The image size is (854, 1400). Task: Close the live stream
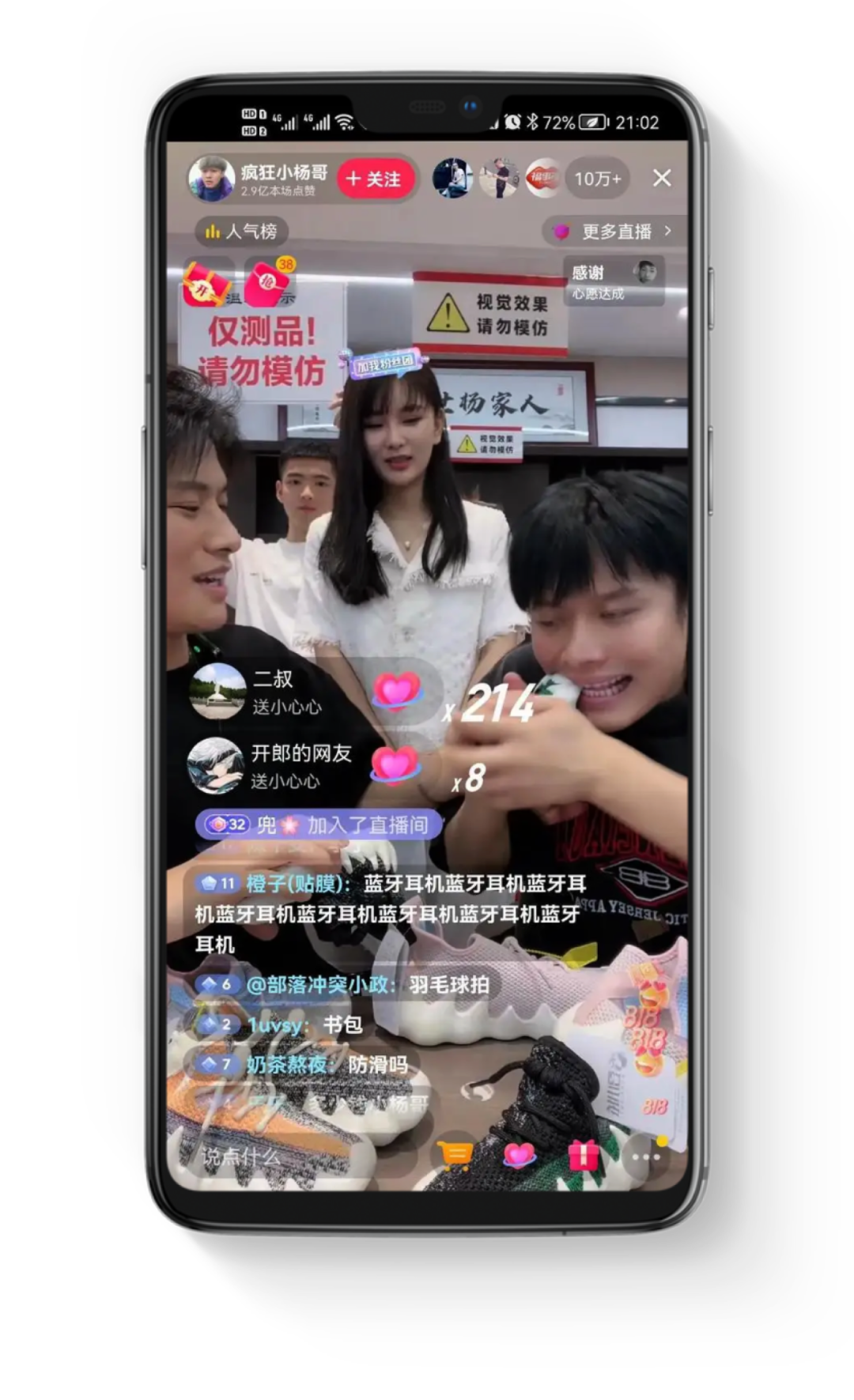662,179
